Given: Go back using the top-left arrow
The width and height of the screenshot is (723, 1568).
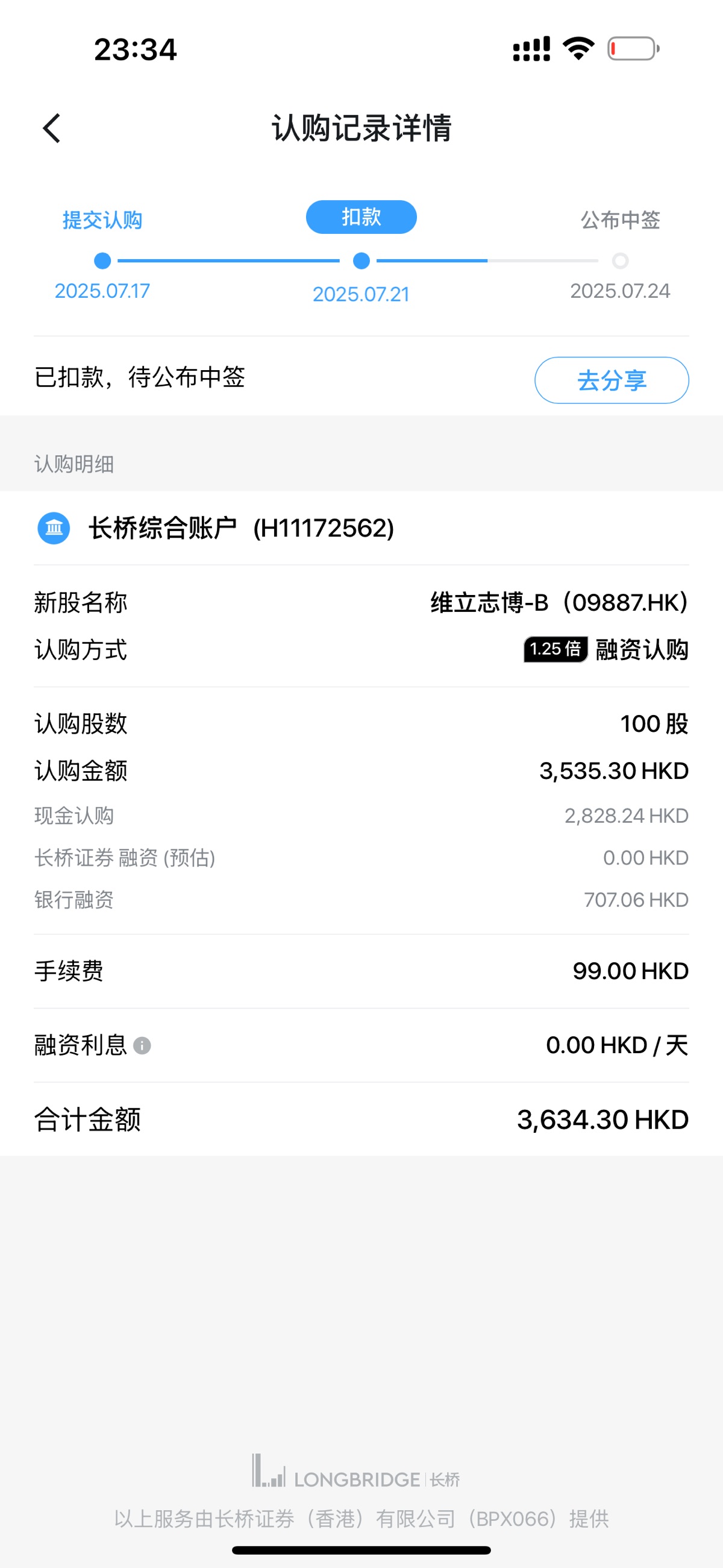Looking at the screenshot, I should click(52, 128).
